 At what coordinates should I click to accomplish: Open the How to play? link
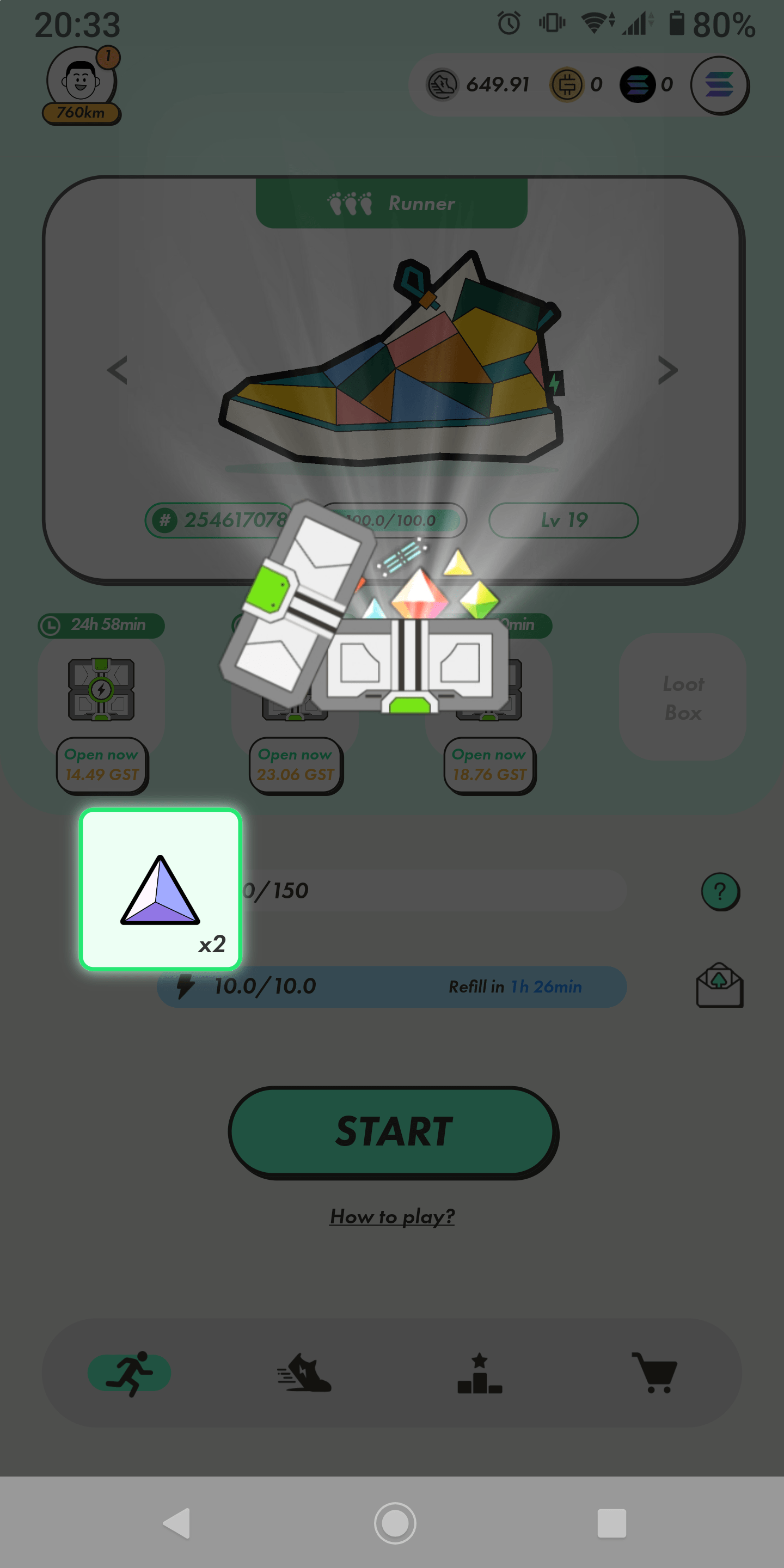[x=392, y=1216]
